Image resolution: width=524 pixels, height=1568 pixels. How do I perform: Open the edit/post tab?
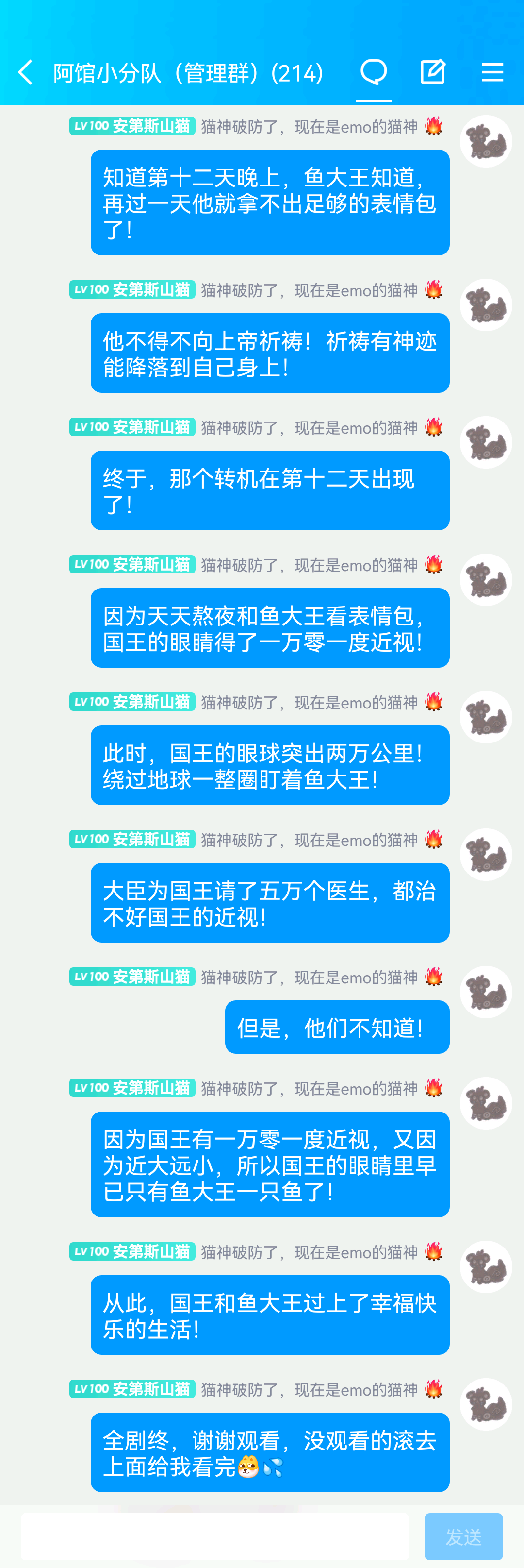[433, 72]
